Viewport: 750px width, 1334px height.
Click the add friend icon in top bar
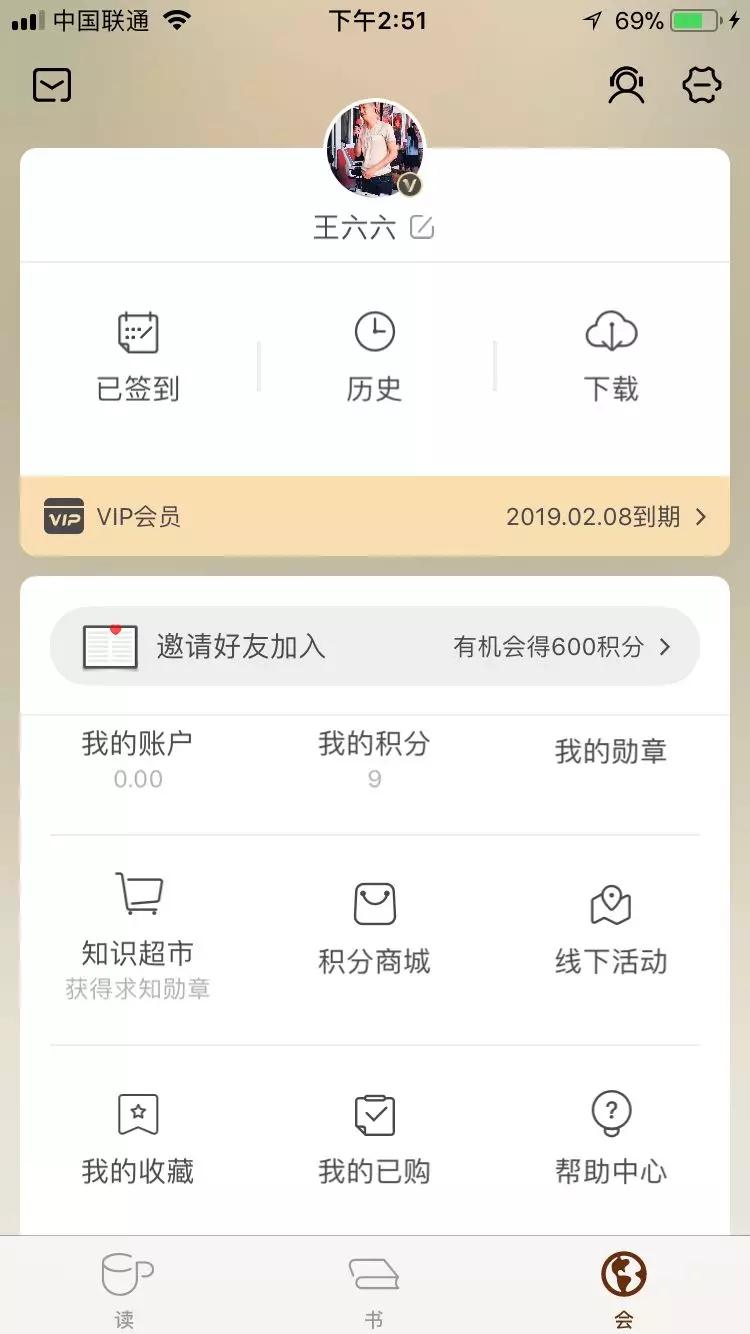626,85
